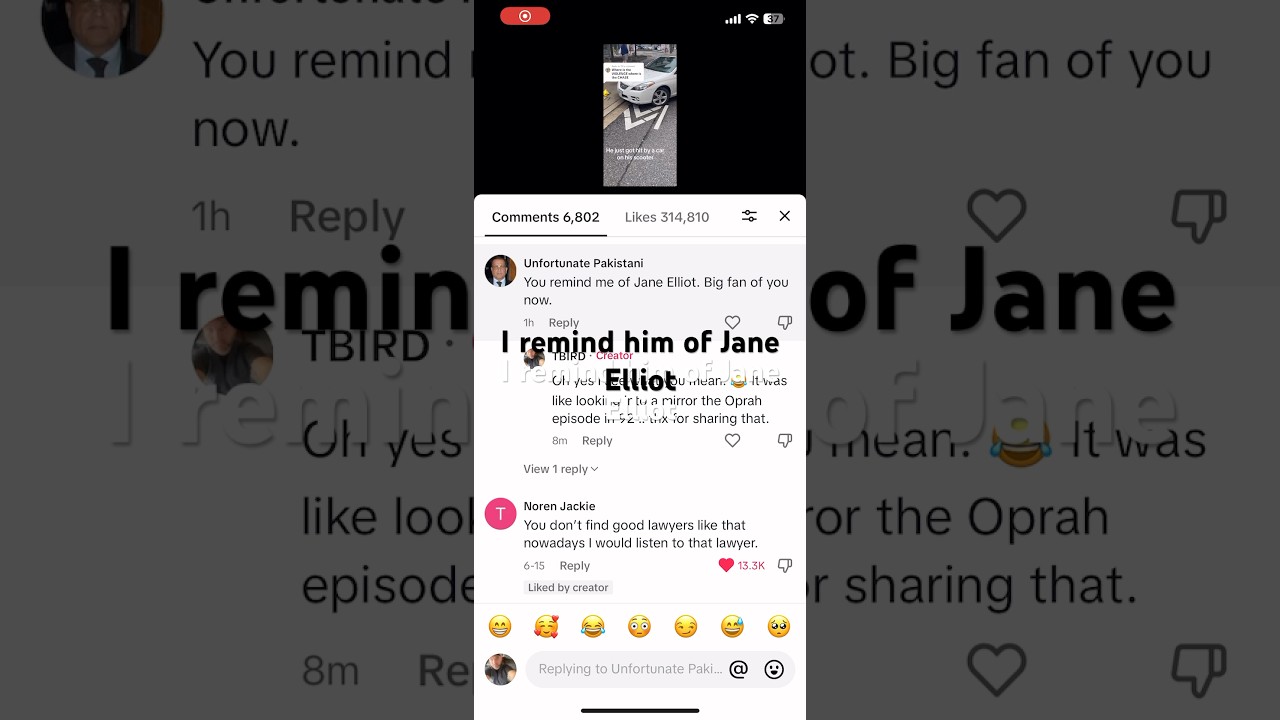The width and height of the screenshot is (1280, 720).
Task: Open the comment filter options
Action: point(749,216)
